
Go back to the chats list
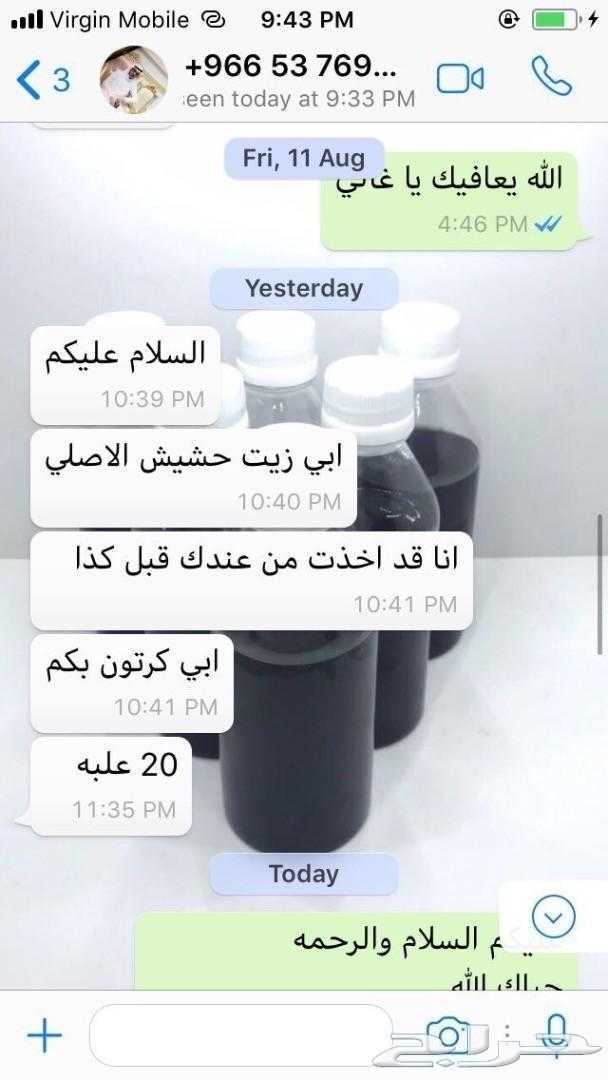(x=43, y=79)
